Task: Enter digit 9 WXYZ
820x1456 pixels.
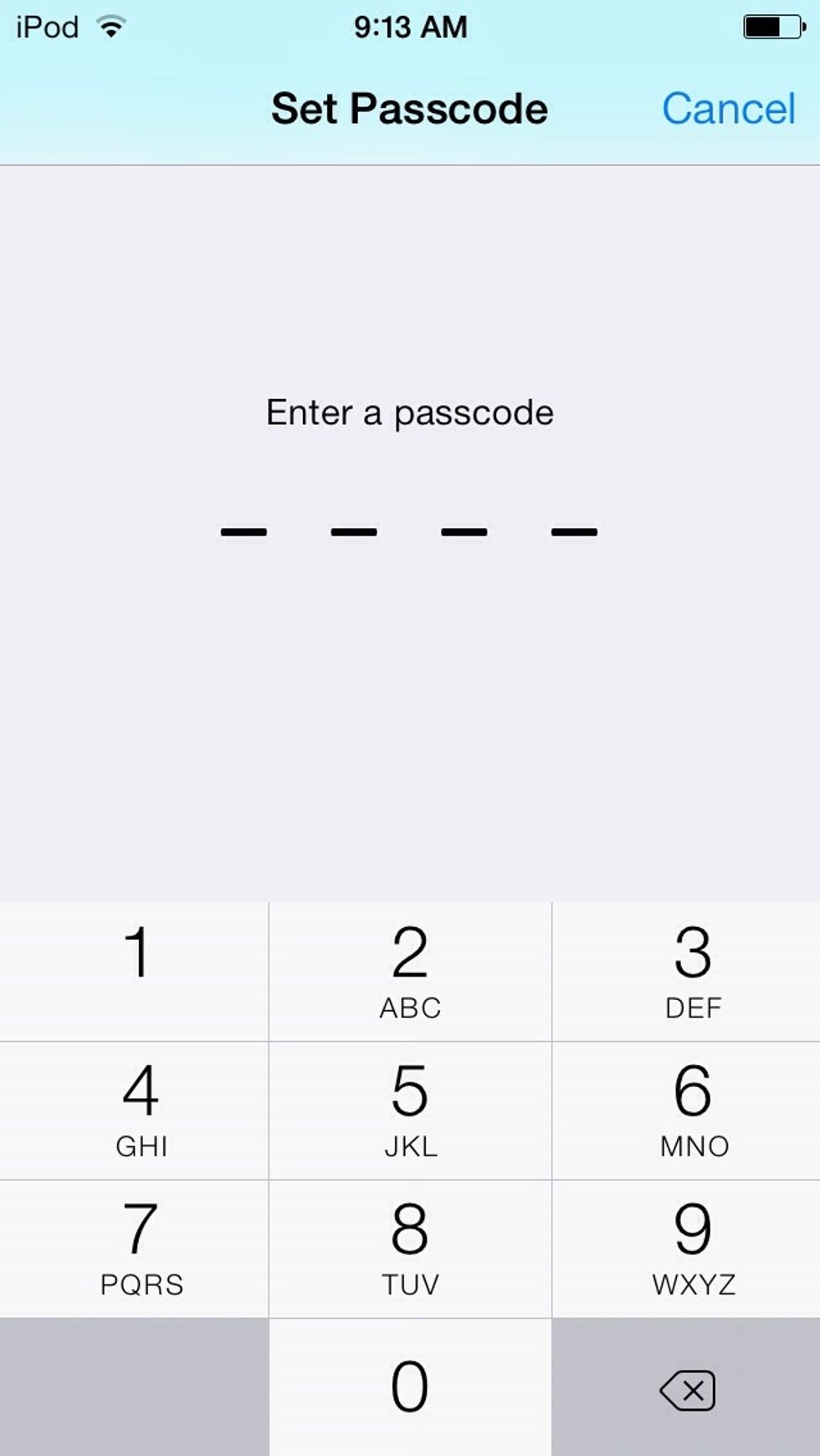Action: (x=686, y=1248)
